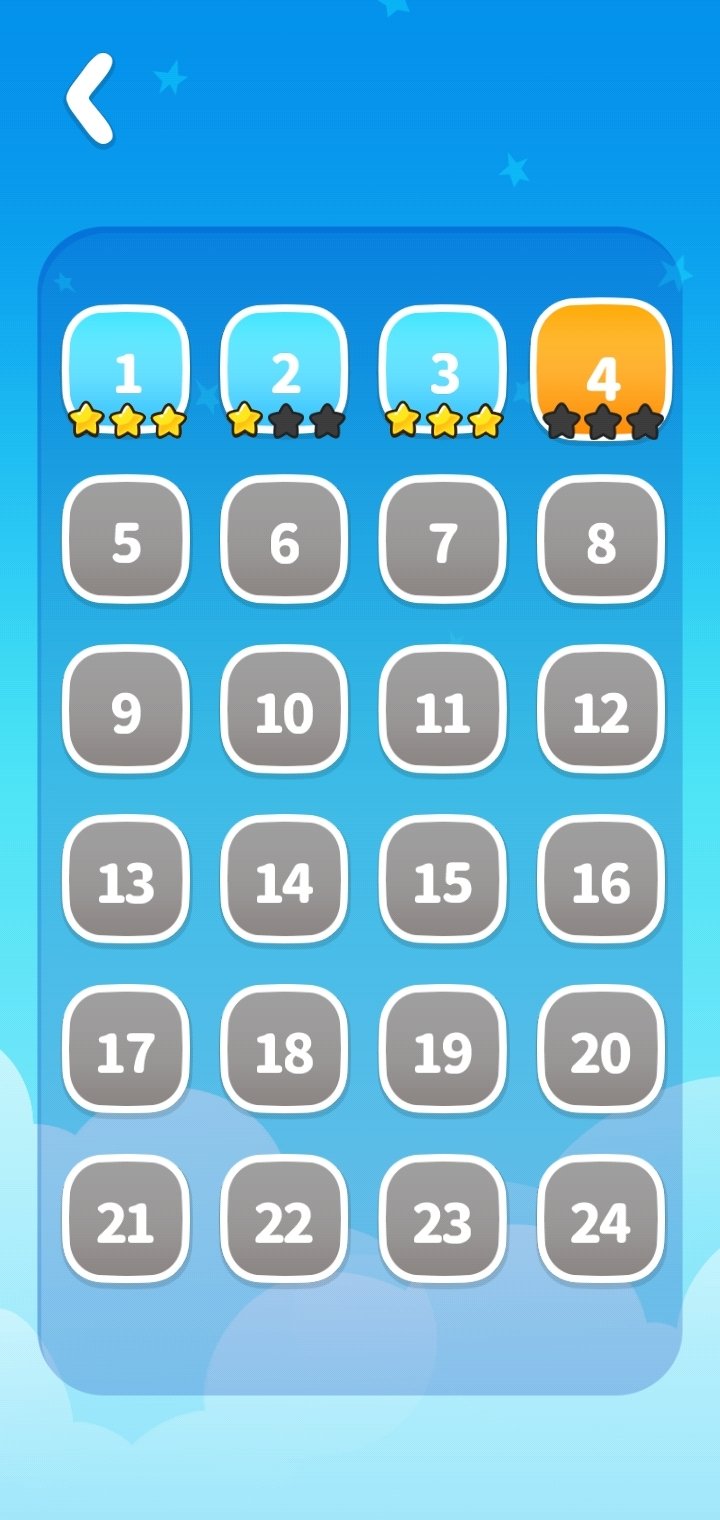The image size is (720, 1520).
Task: Tap locked level 5
Action: [x=126, y=540]
